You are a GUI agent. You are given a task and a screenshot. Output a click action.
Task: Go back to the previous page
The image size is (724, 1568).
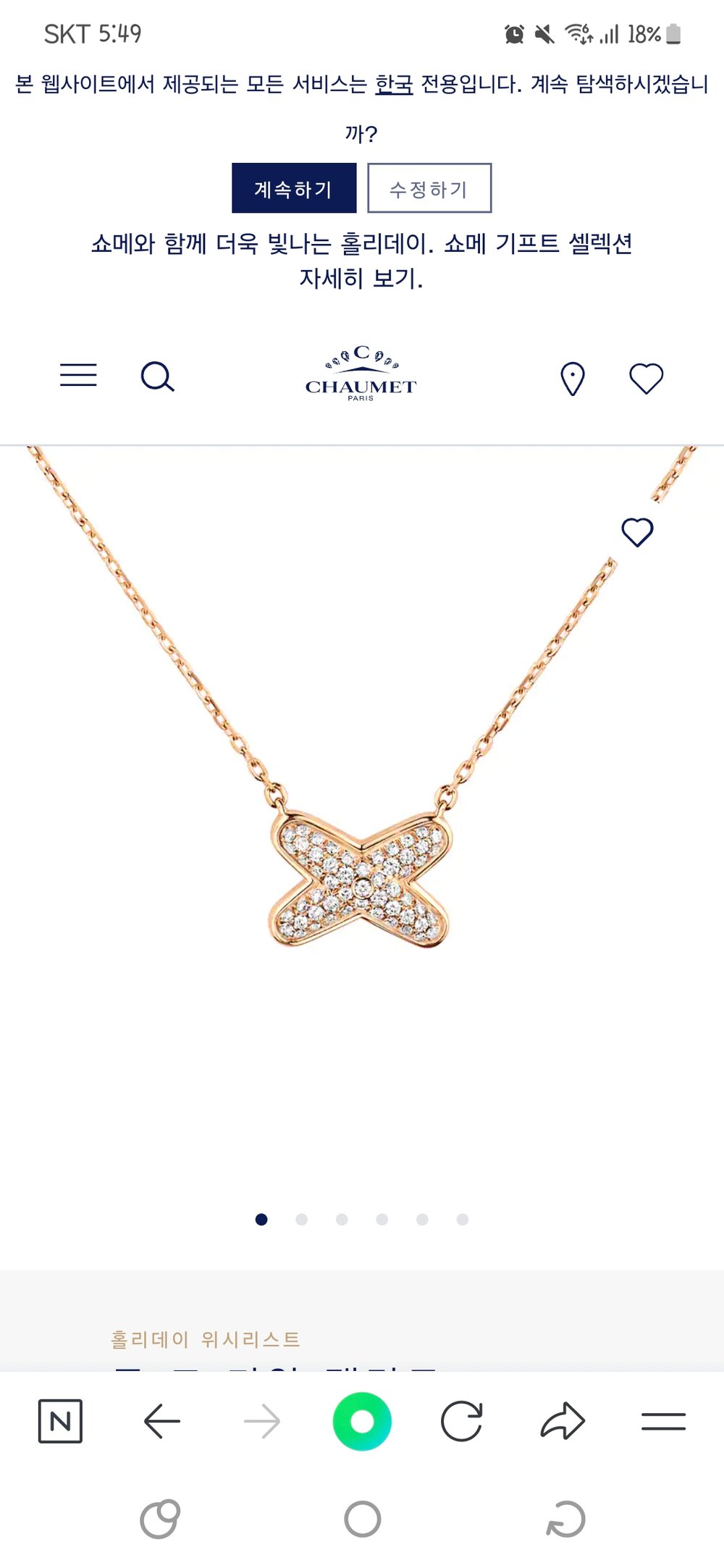coord(162,1422)
